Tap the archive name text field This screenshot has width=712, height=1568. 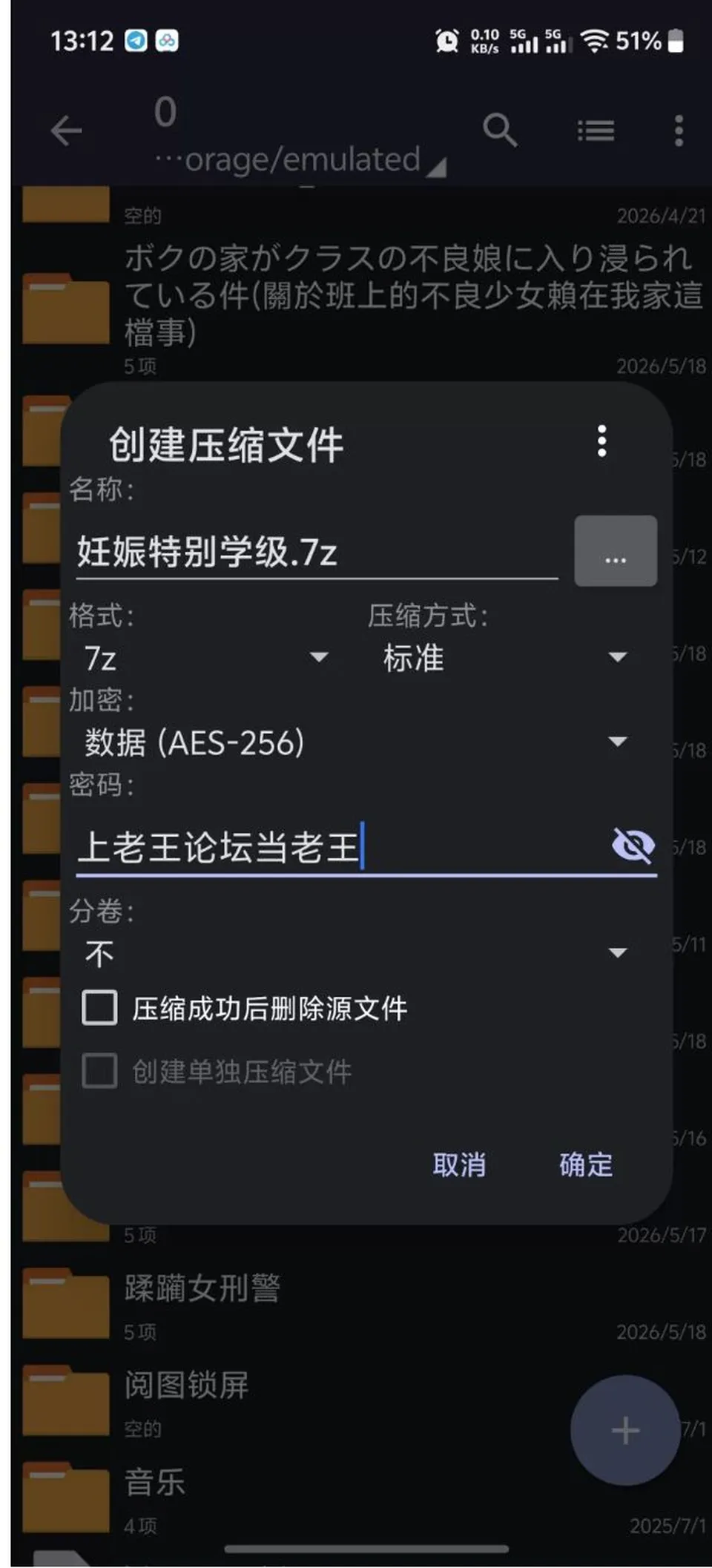(317, 552)
